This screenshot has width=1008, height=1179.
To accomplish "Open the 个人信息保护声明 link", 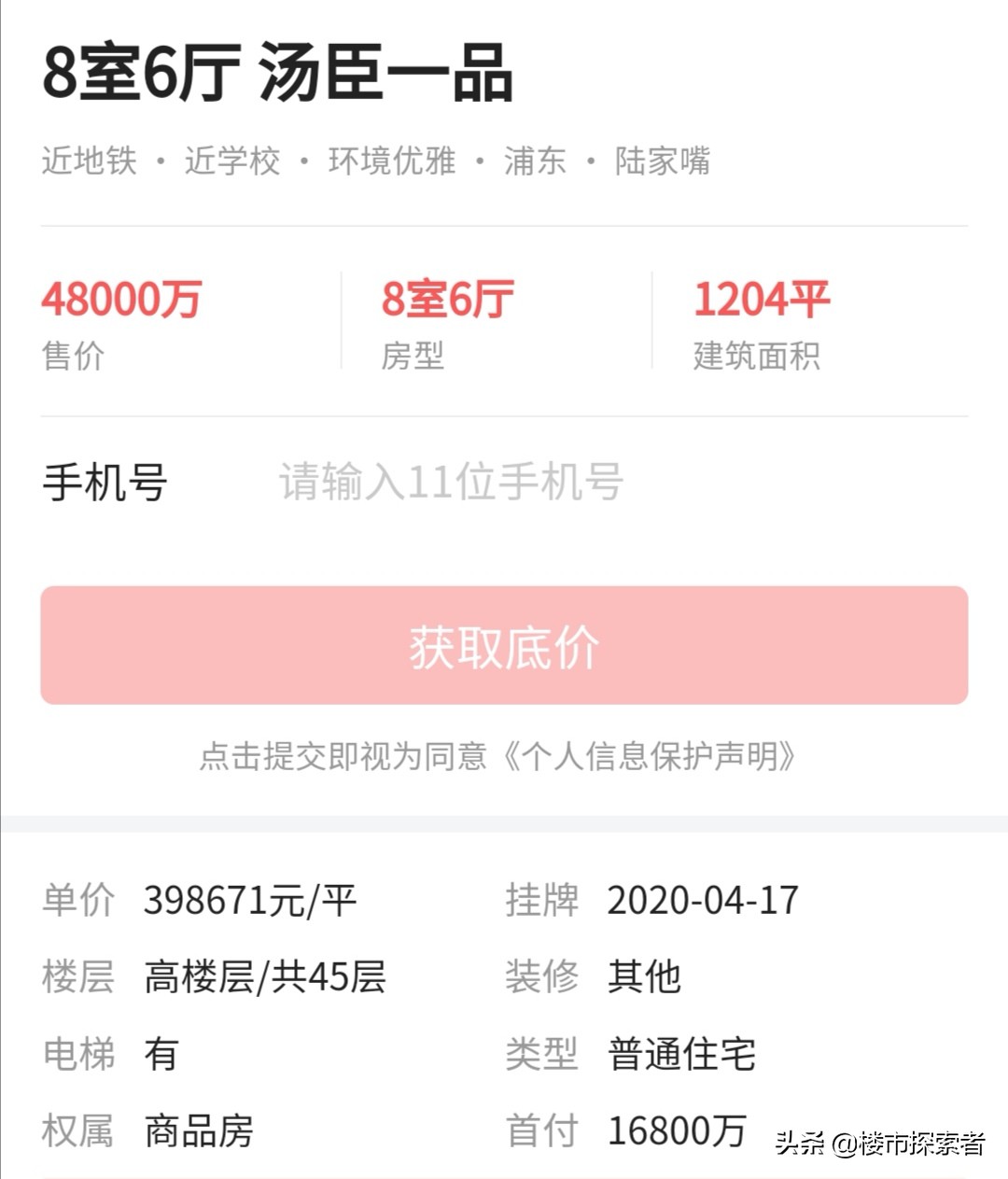I will [x=651, y=756].
